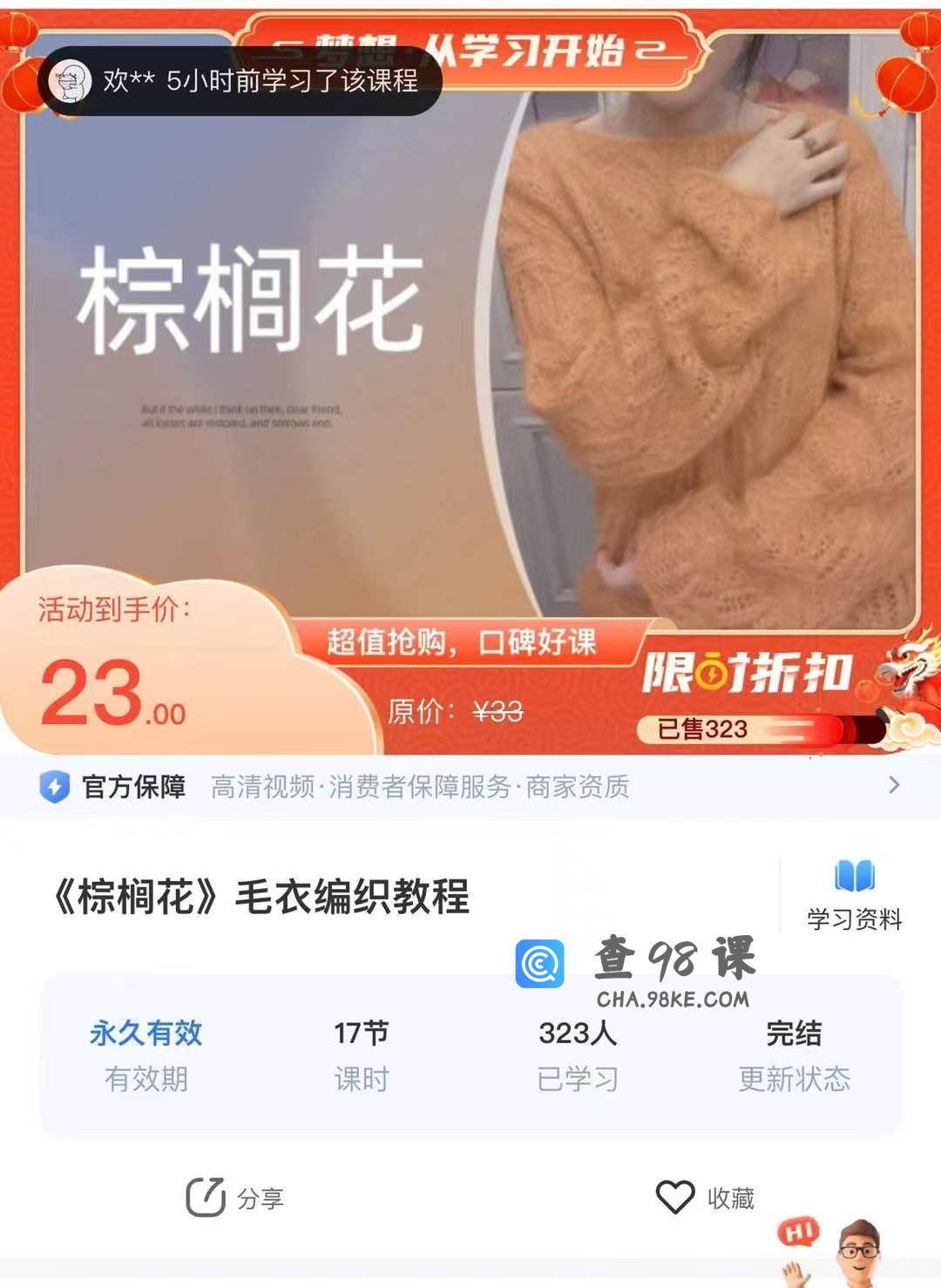This screenshot has height=1288, width=941.
Task: Share this course via 分享
Action: pos(234,1197)
